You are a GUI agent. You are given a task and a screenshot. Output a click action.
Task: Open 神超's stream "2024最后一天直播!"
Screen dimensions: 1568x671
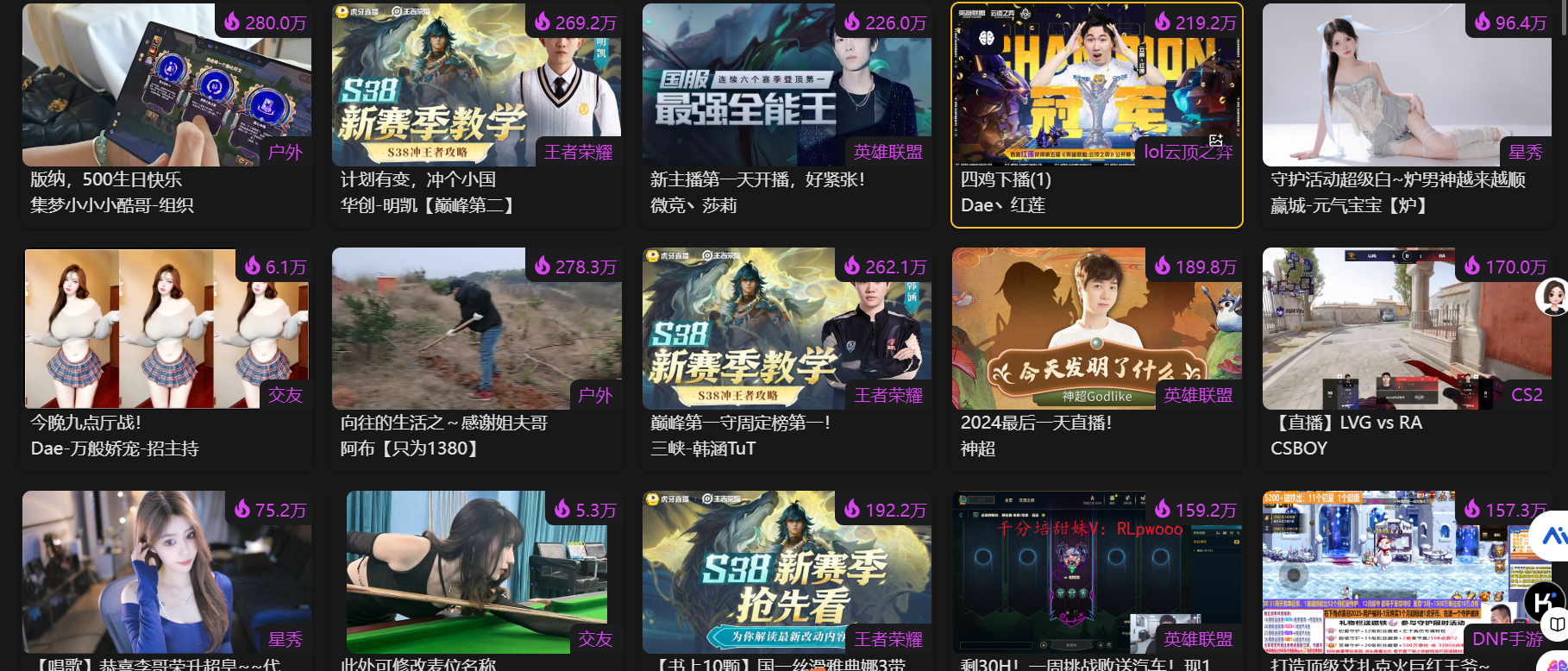coord(1095,329)
